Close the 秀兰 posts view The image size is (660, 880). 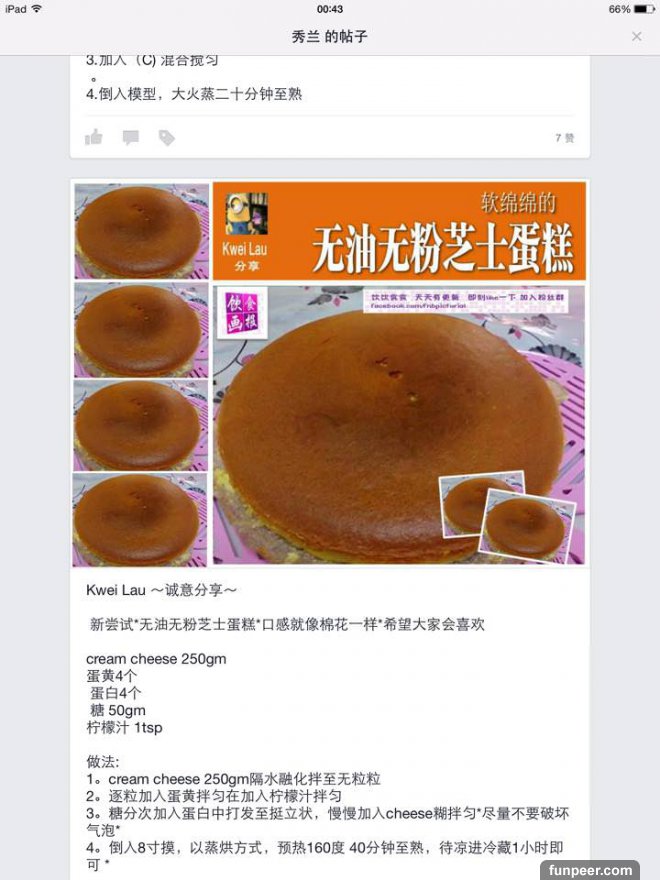point(636,36)
